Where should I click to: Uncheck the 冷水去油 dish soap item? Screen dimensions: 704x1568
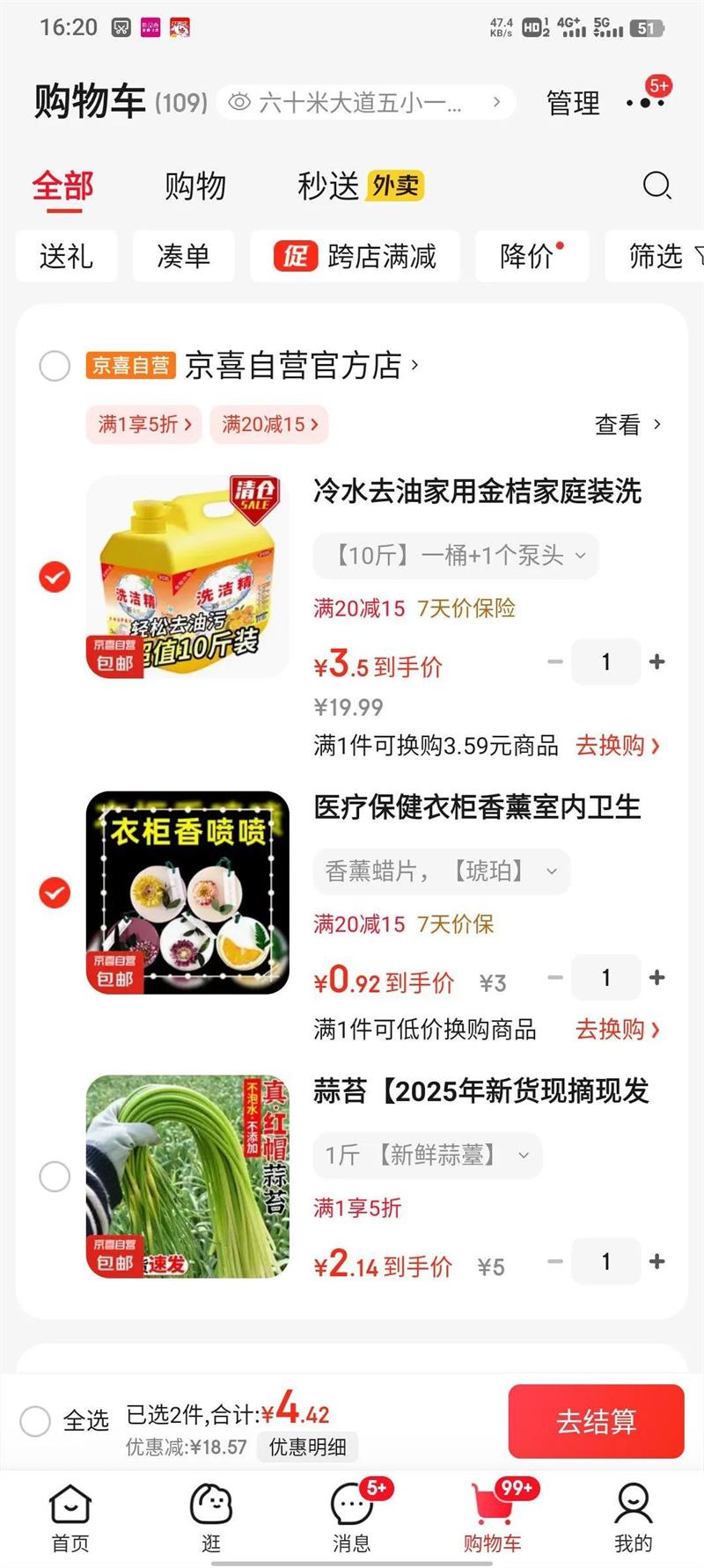(55, 577)
